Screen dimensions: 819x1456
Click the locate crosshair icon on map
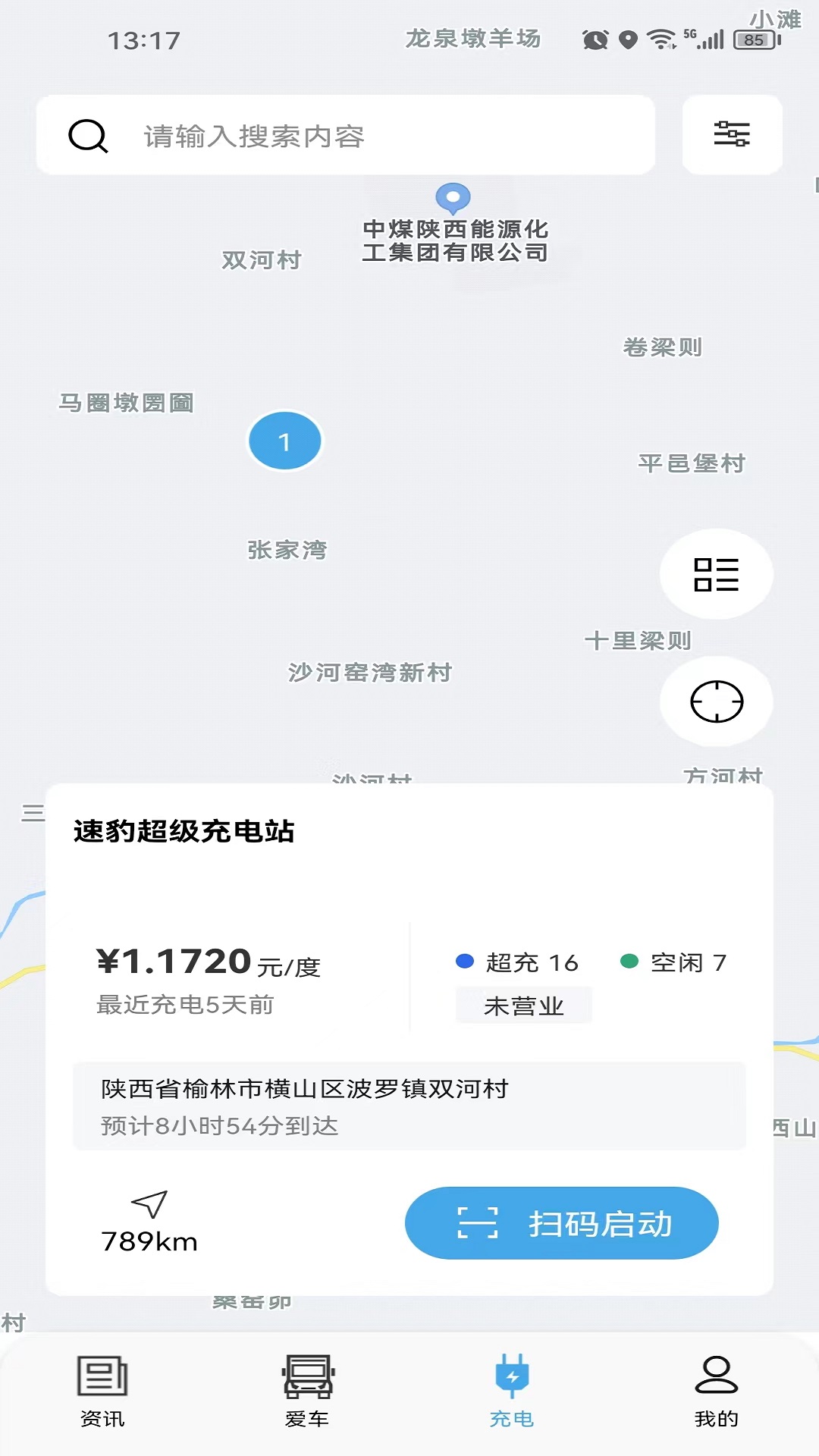[x=716, y=701]
